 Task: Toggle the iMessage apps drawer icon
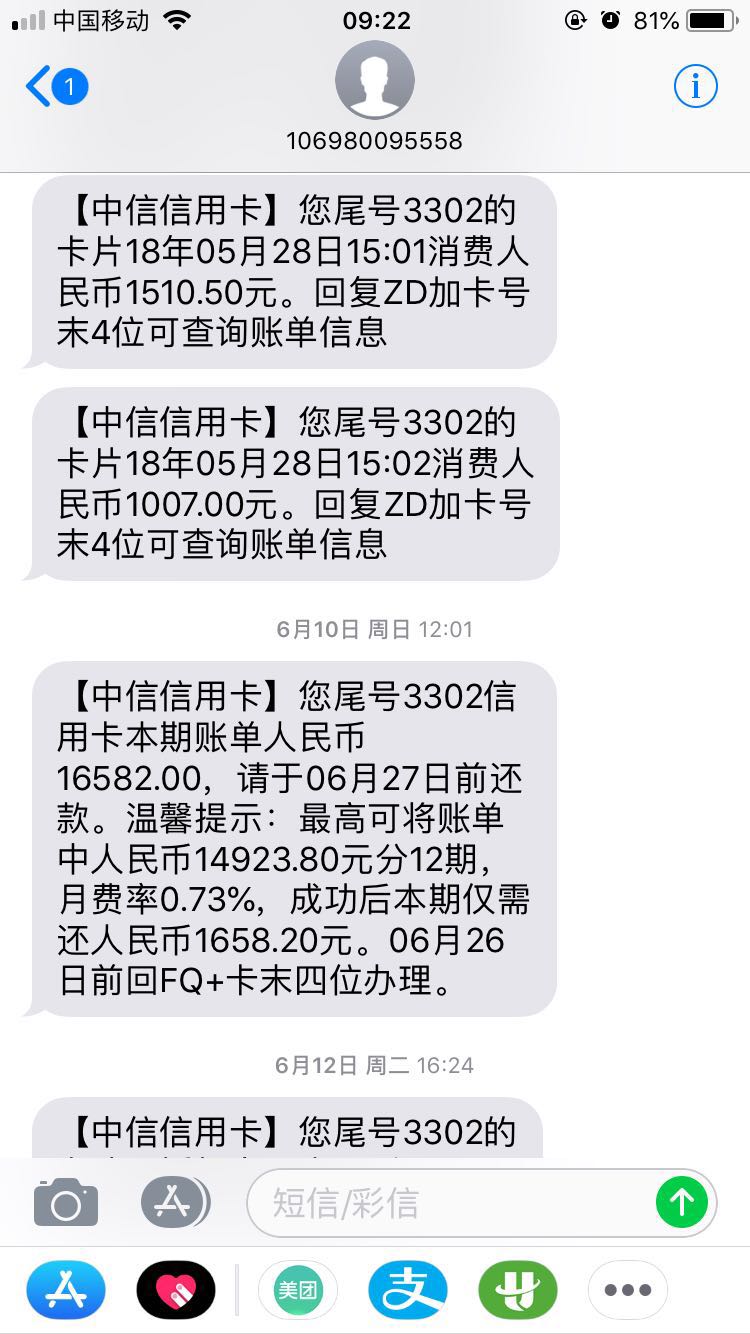pos(174,1203)
